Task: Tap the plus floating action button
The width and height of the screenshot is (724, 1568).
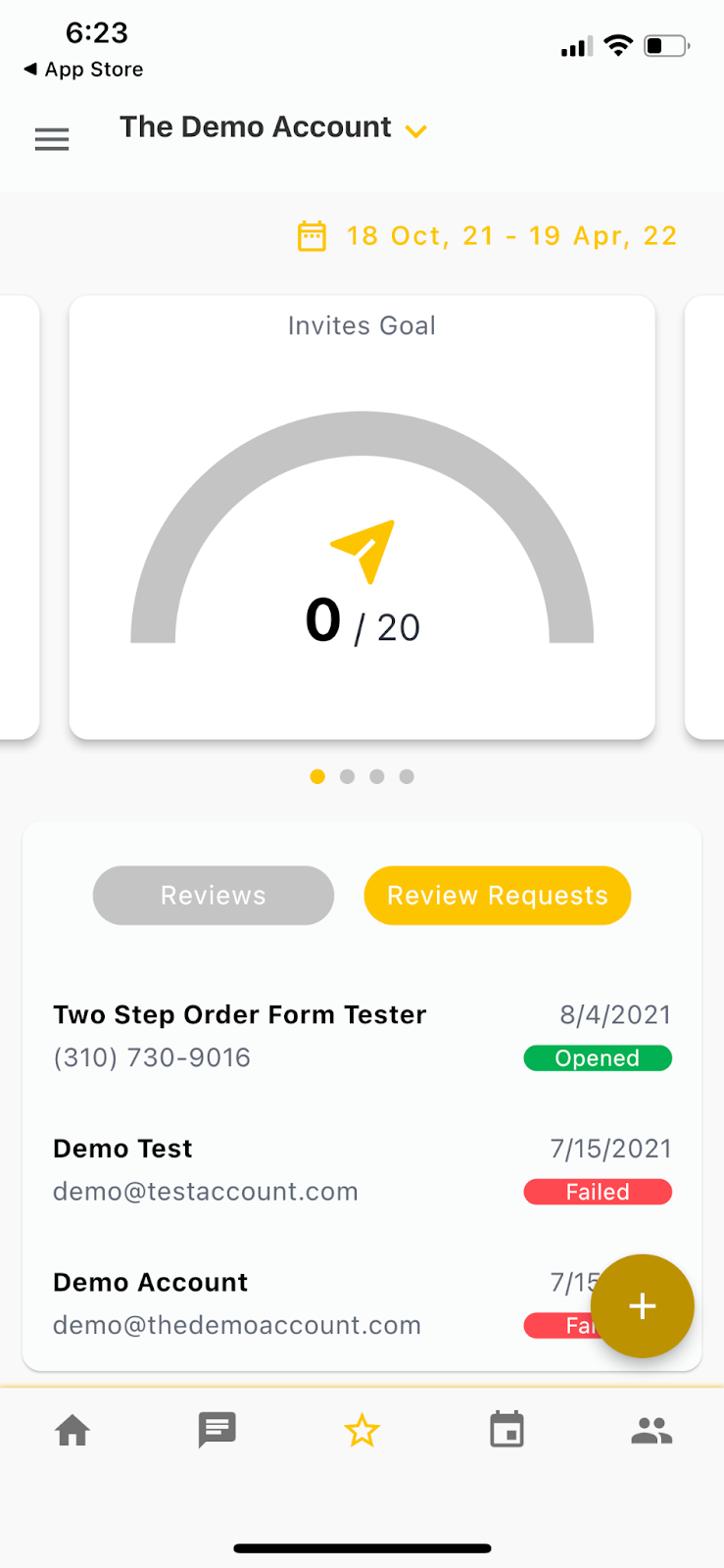Action: [642, 1305]
